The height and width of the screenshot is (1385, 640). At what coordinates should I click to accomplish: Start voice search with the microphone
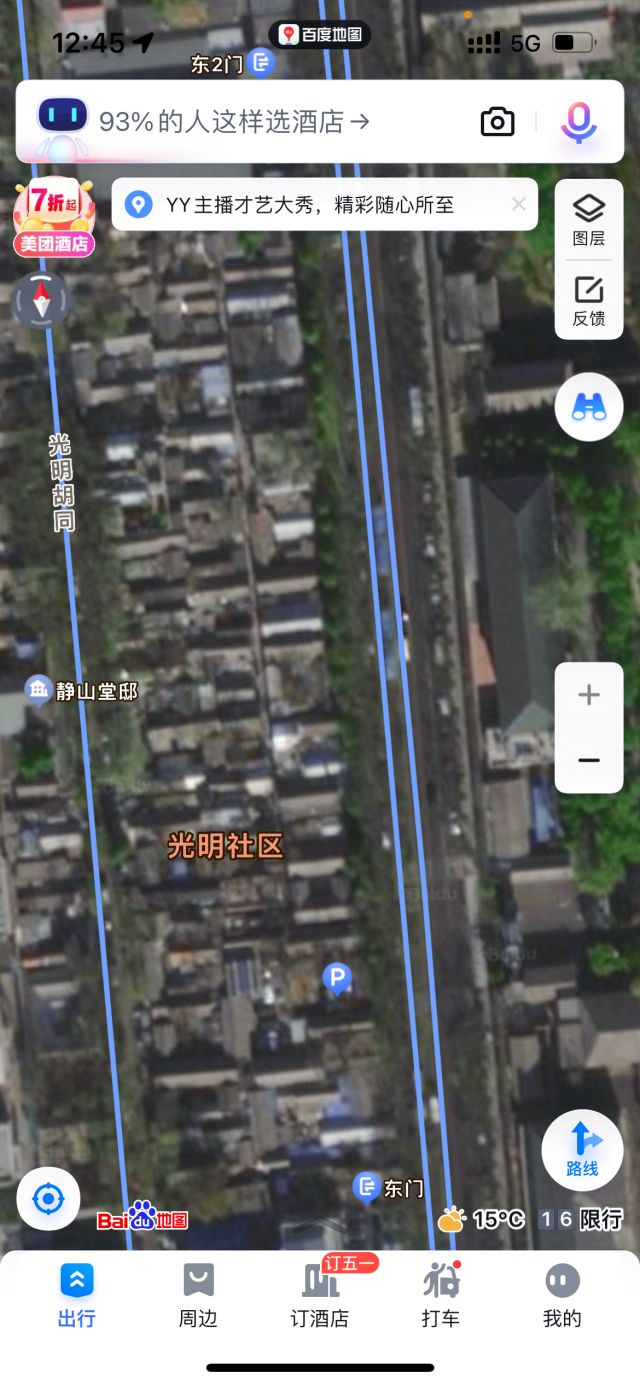pos(578,122)
